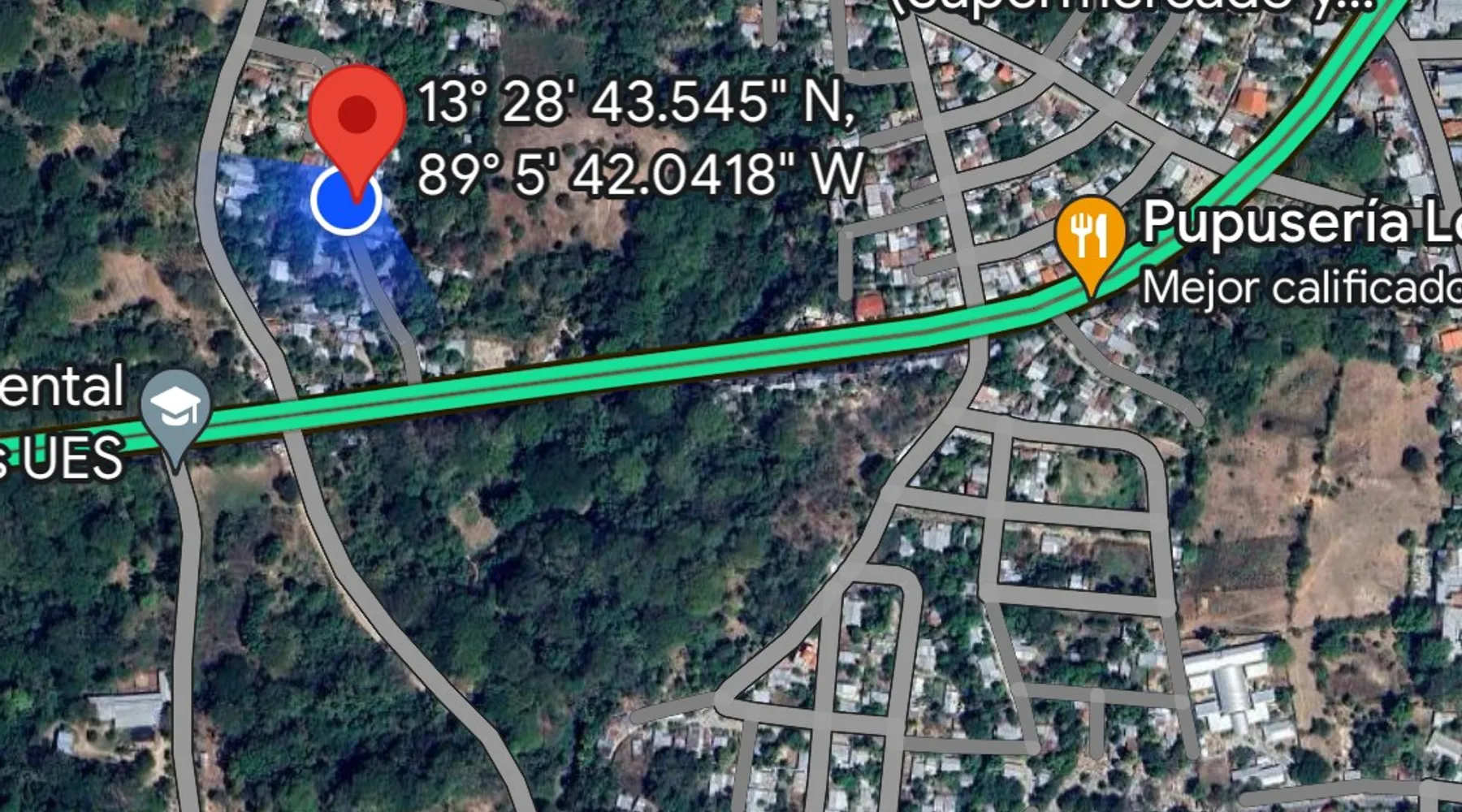This screenshot has height=812, width=1462.
Task: Tap the red dropped pin marker
Action: (x=357, y=115)
